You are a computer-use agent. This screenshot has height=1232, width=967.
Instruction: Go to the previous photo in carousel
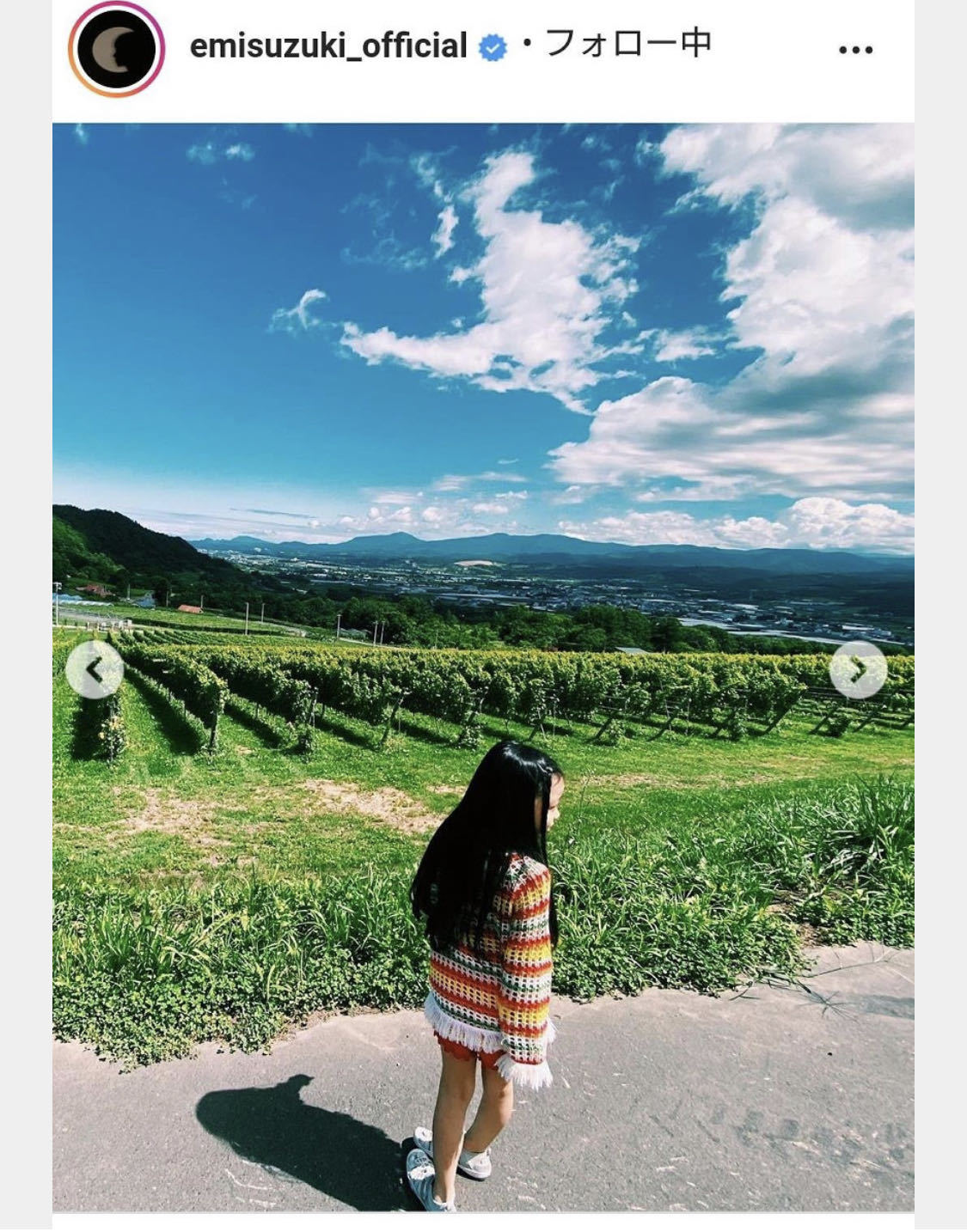click(95, 669)
